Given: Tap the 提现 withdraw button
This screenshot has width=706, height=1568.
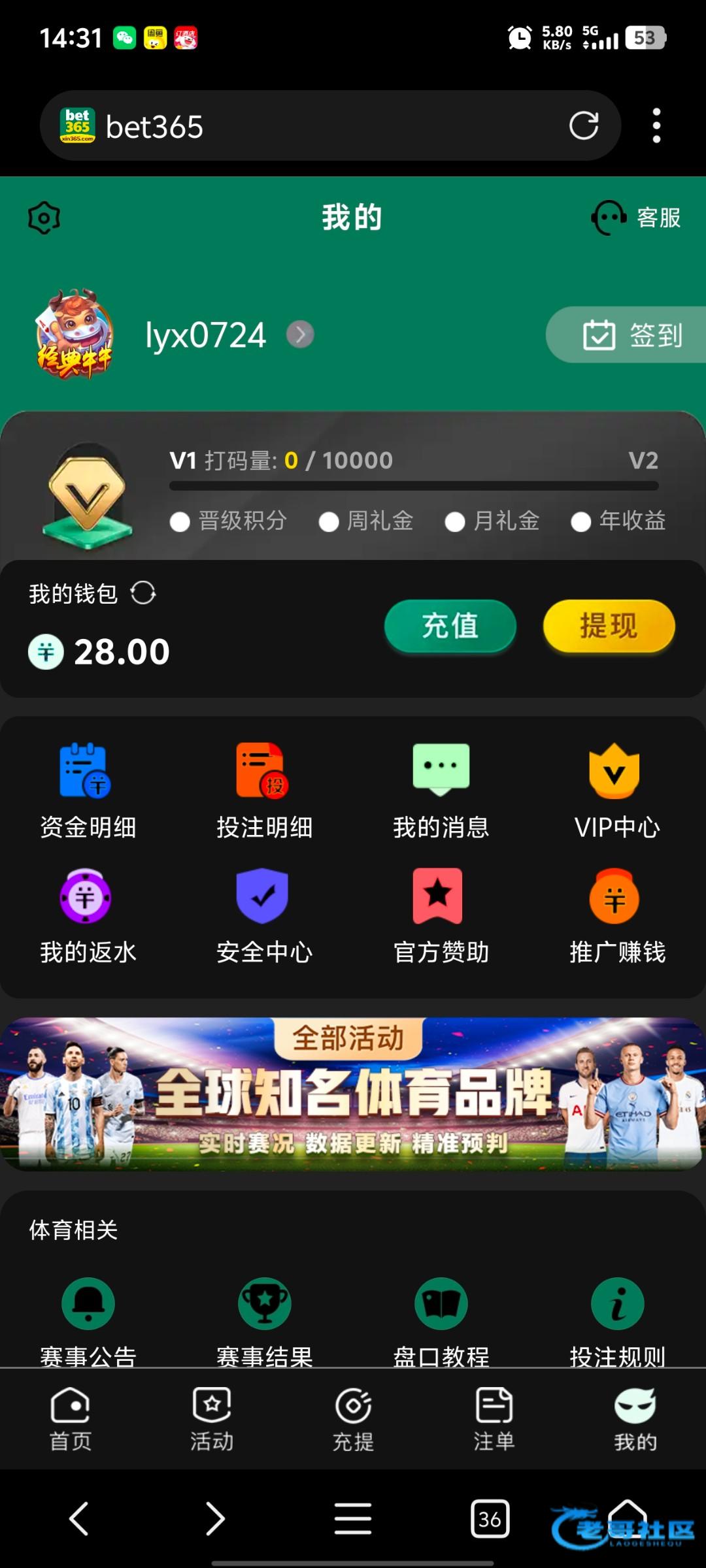Looking at the screenshot, I should coord(609,626).
